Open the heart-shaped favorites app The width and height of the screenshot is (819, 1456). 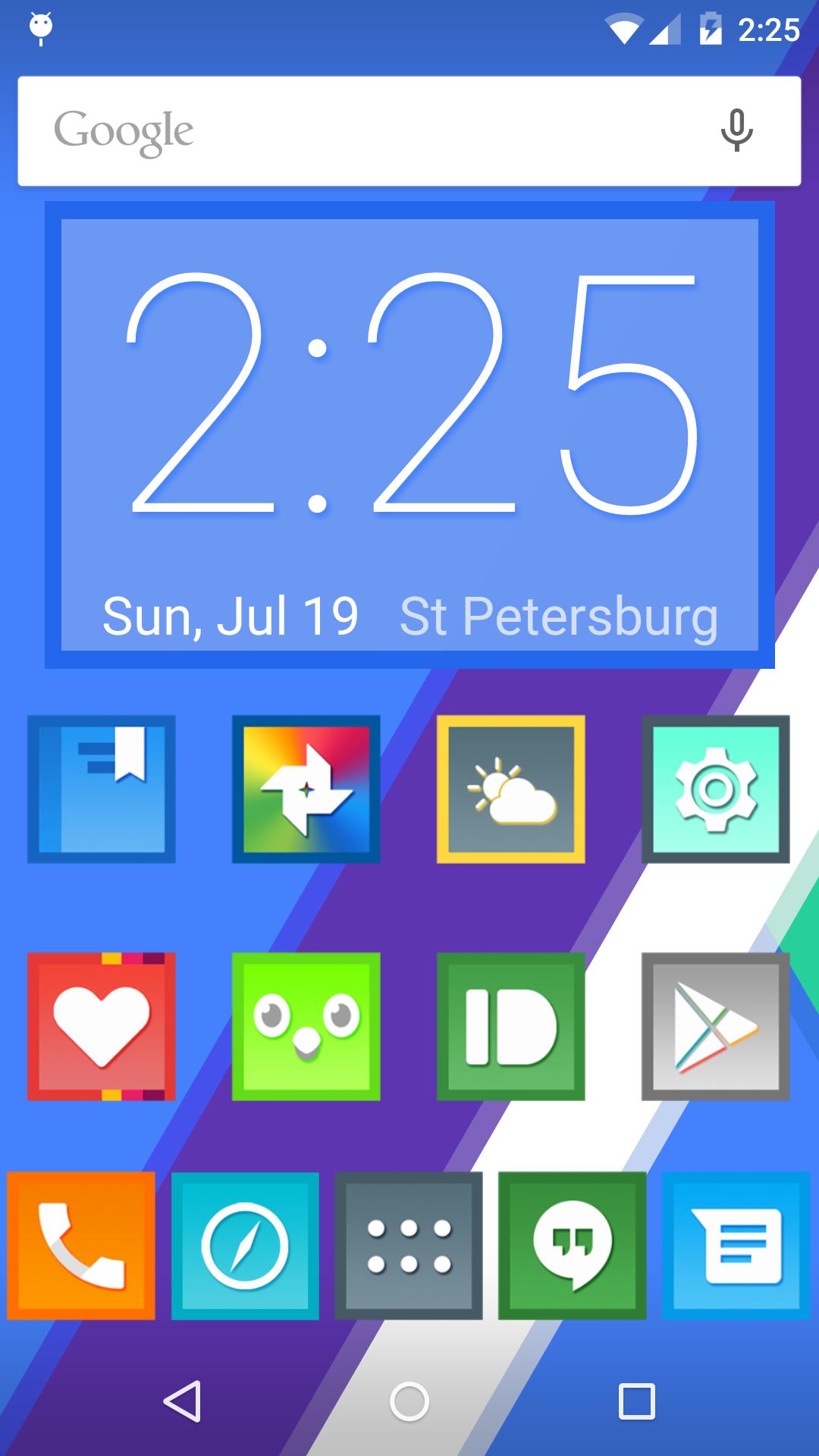tap(101, 1024)
